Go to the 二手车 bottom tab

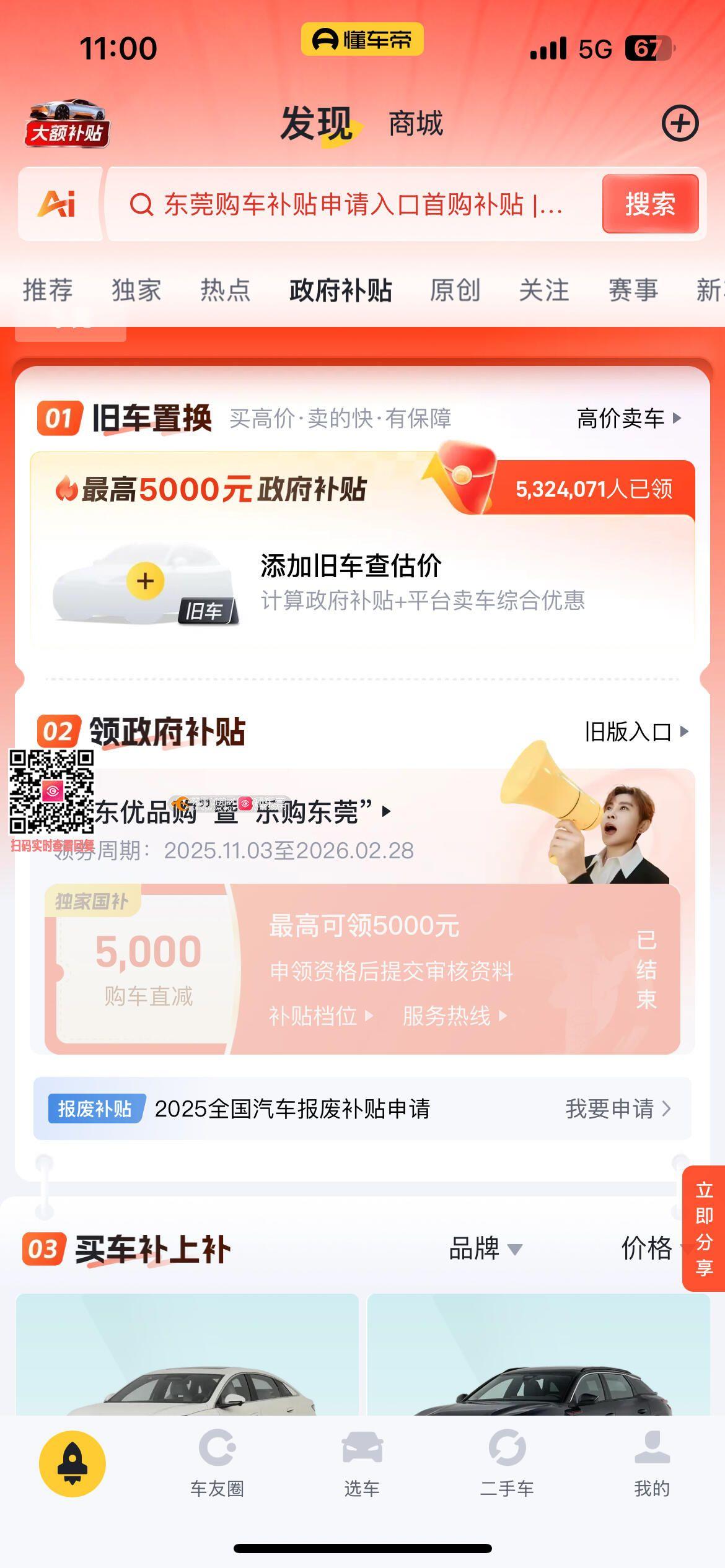507,1463
